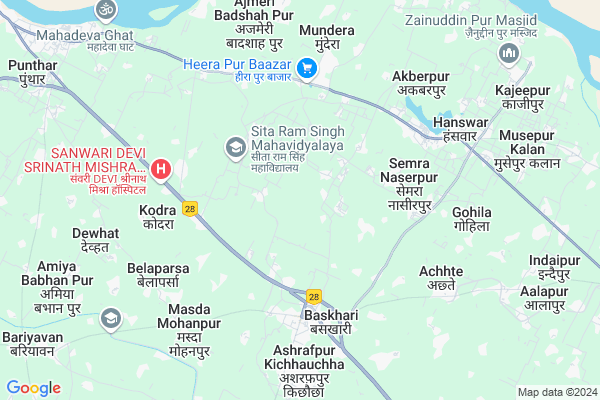Open the Heera Pur Baazar shopping marker
This screenshot has width=600, height=400.
[308, 67]
